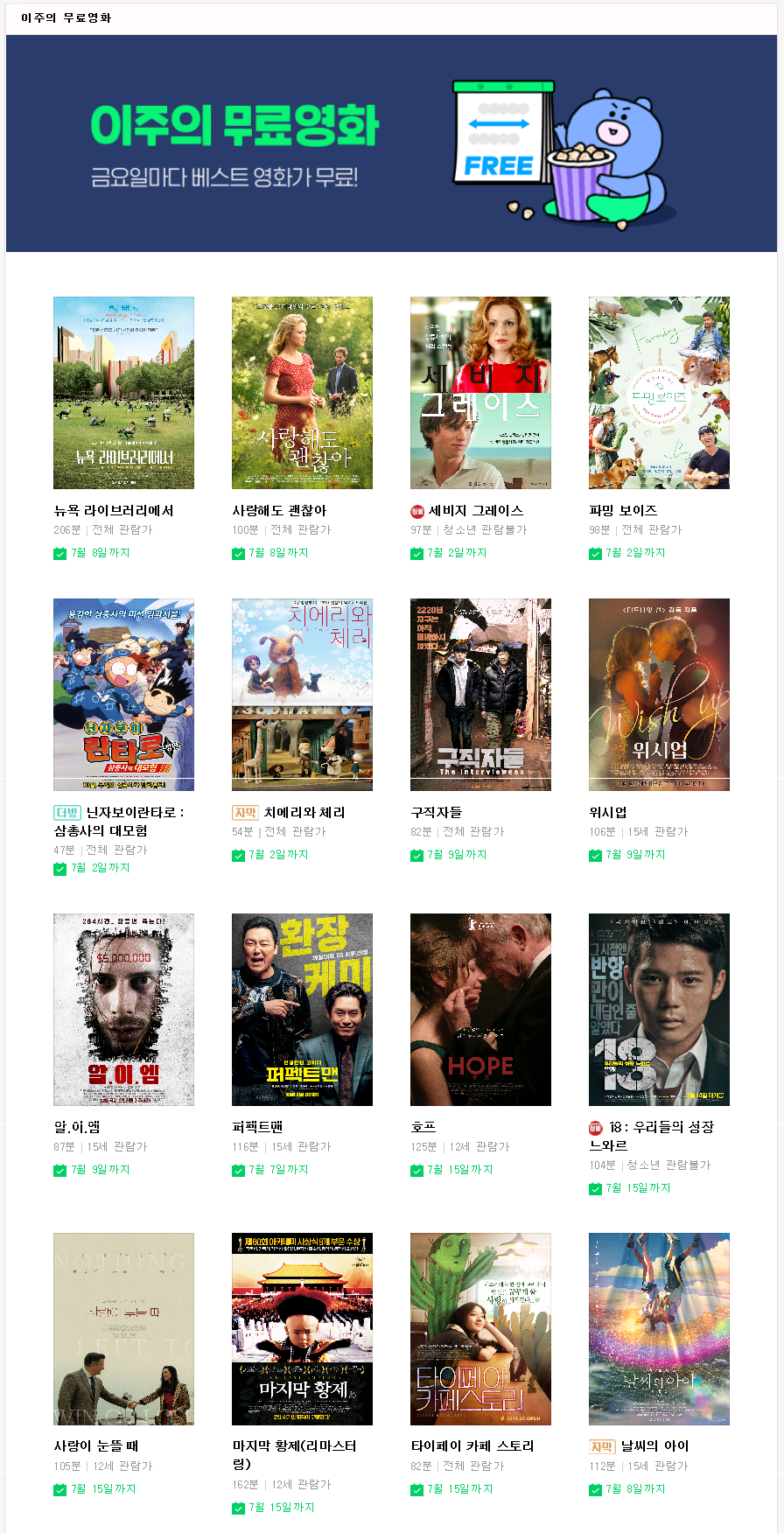Select 마지막 황제(리마스터링) movie

pos(302,1329)
